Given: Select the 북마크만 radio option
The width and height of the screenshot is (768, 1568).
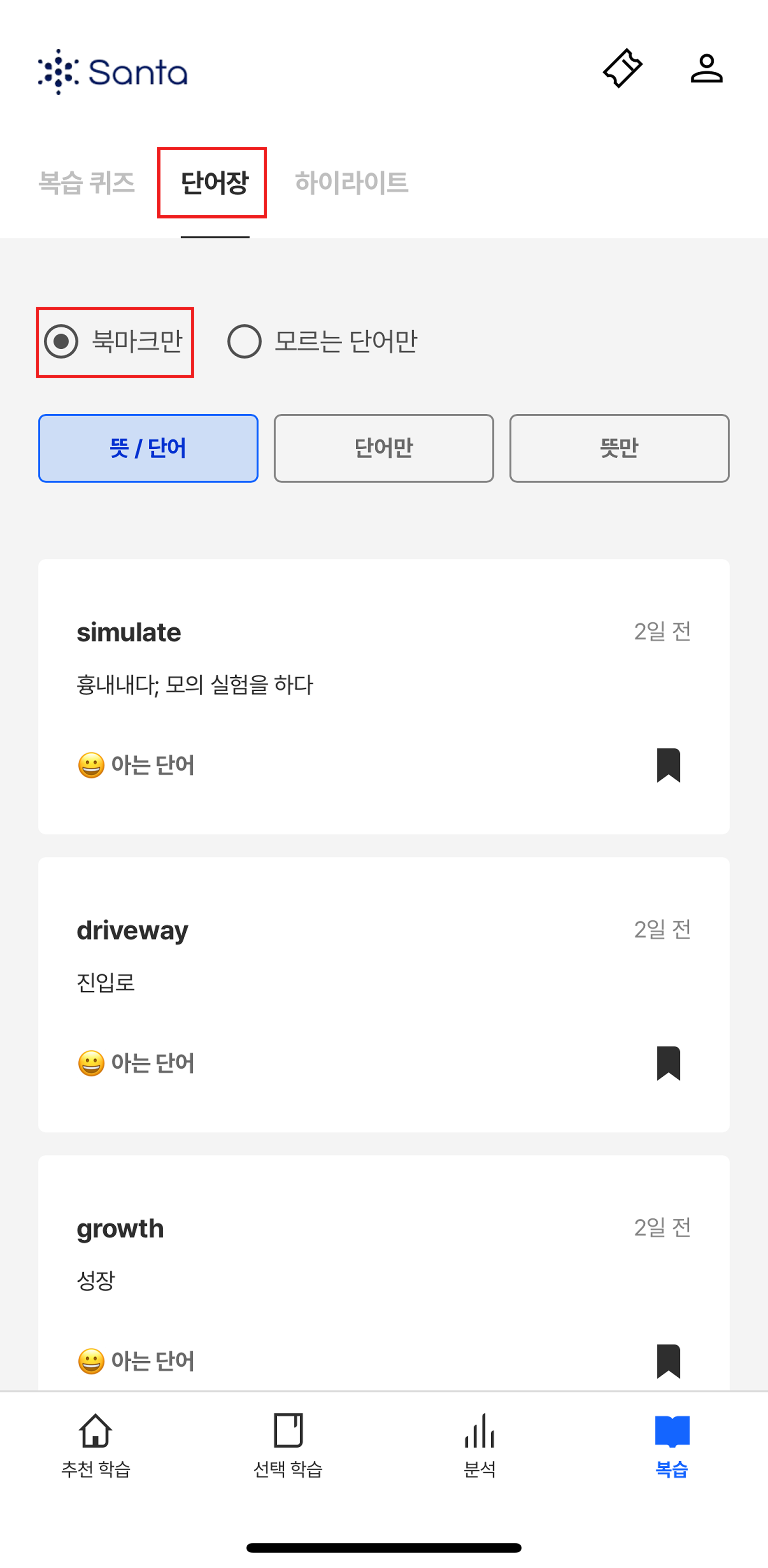Looking at the screenshot, I should point(114,341).
